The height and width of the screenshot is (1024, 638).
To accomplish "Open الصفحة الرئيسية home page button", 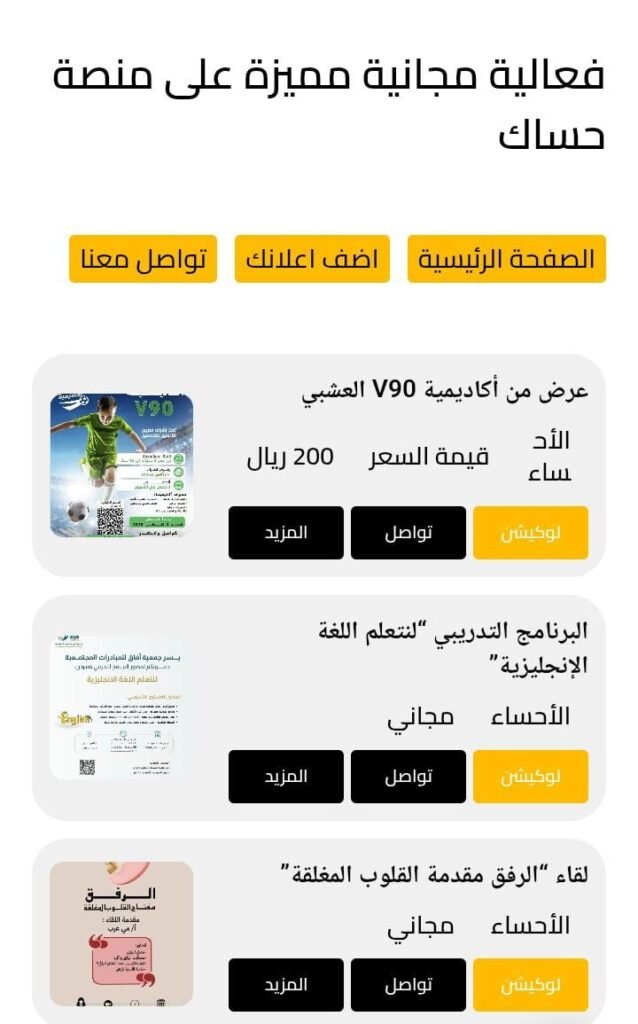I will pos(506,259).
